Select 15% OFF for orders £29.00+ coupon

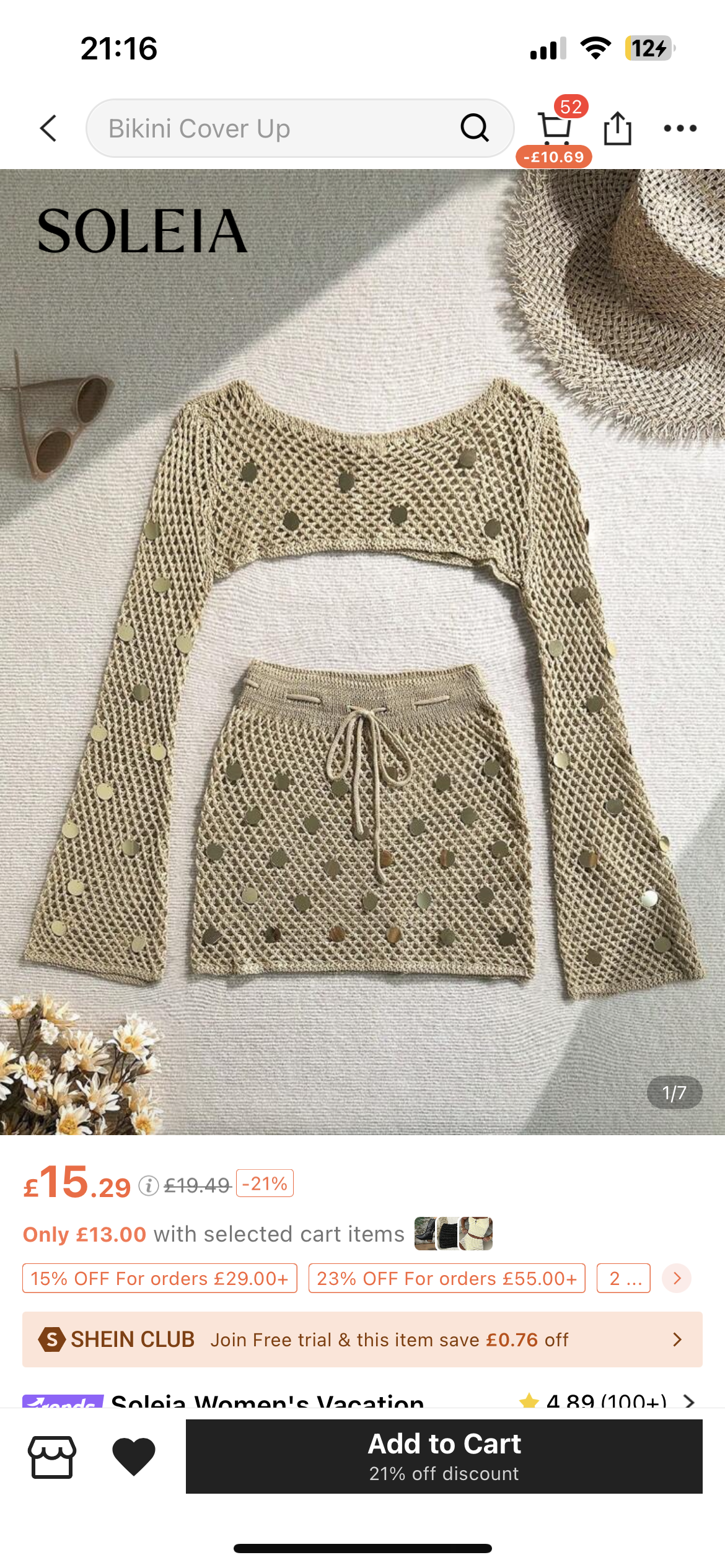(159, 1278)
